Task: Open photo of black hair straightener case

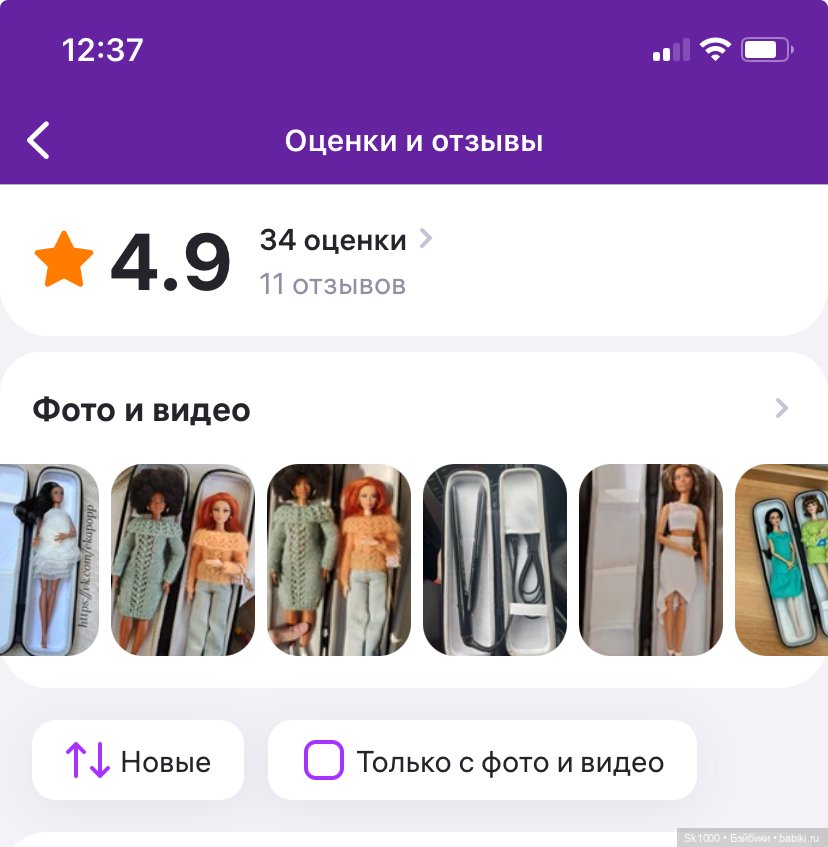Action: [x=495, y=560]
